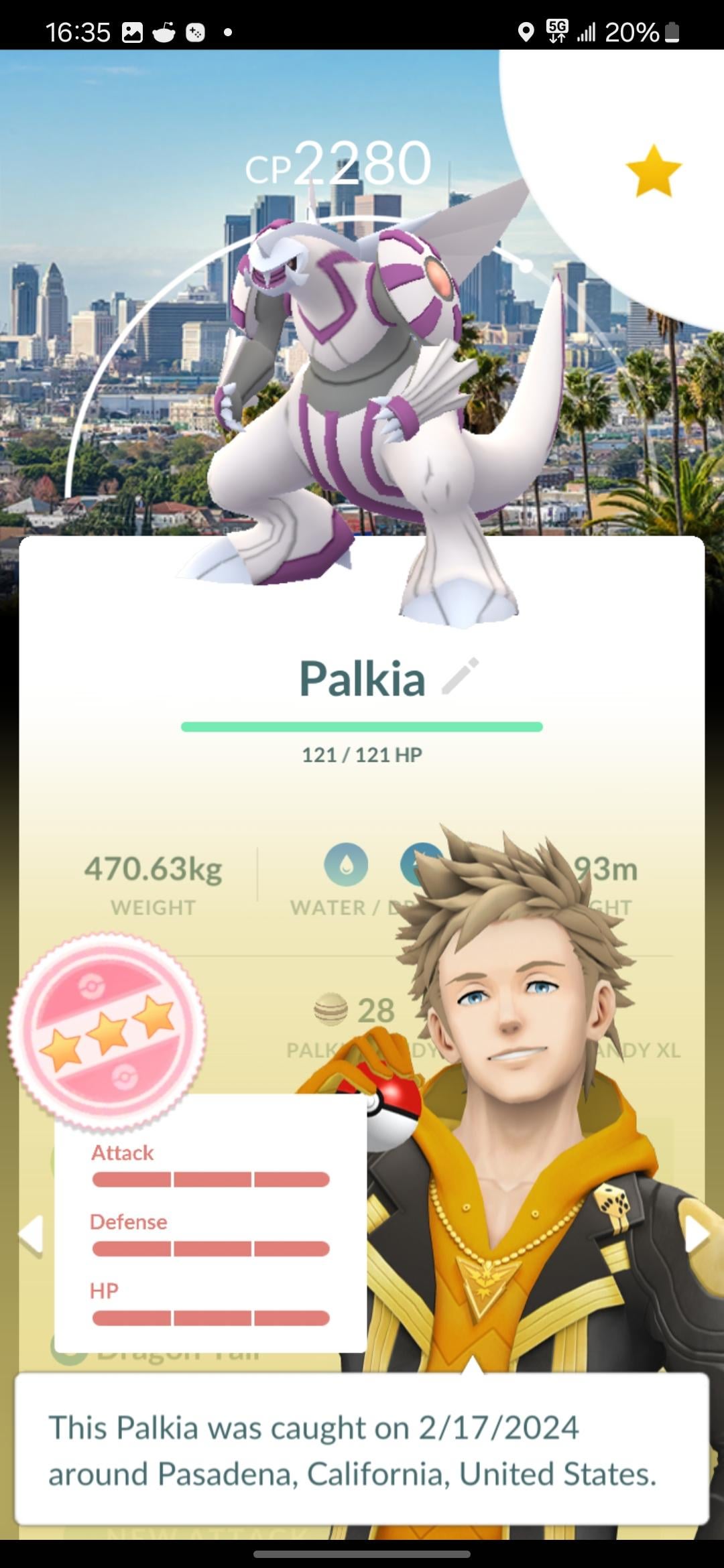Dismiss the appraisal speech bubble about Palkia
This screenshot has width=724, height=1568.
(x=362, y=1449)
